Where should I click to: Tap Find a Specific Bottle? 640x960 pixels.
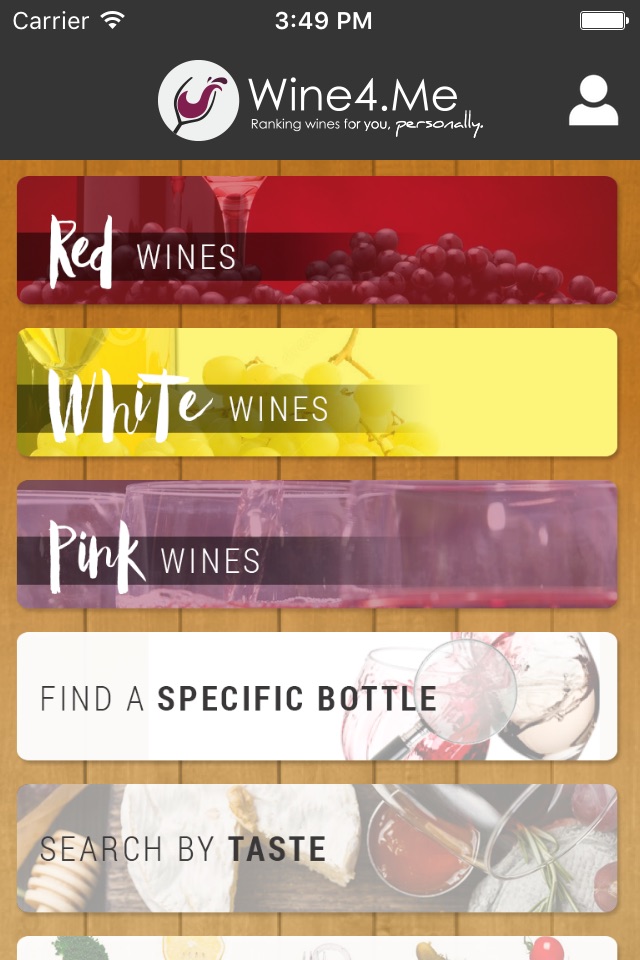click(x=317, y=696)
